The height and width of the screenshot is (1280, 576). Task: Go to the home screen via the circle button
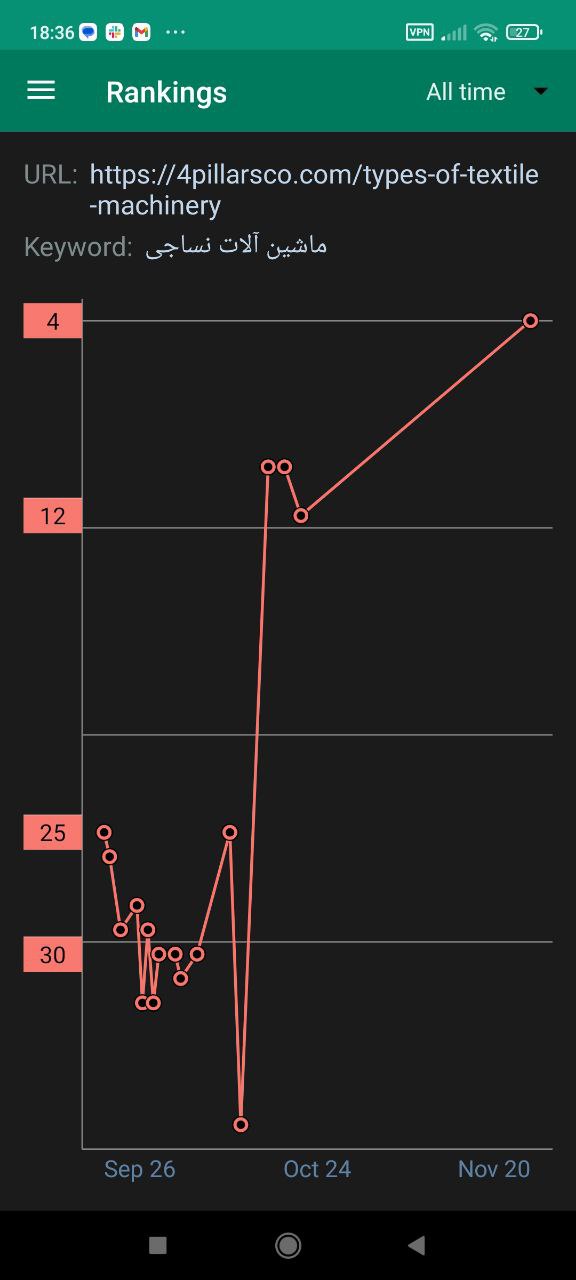pyautogui.click(x=288, y=1245)
